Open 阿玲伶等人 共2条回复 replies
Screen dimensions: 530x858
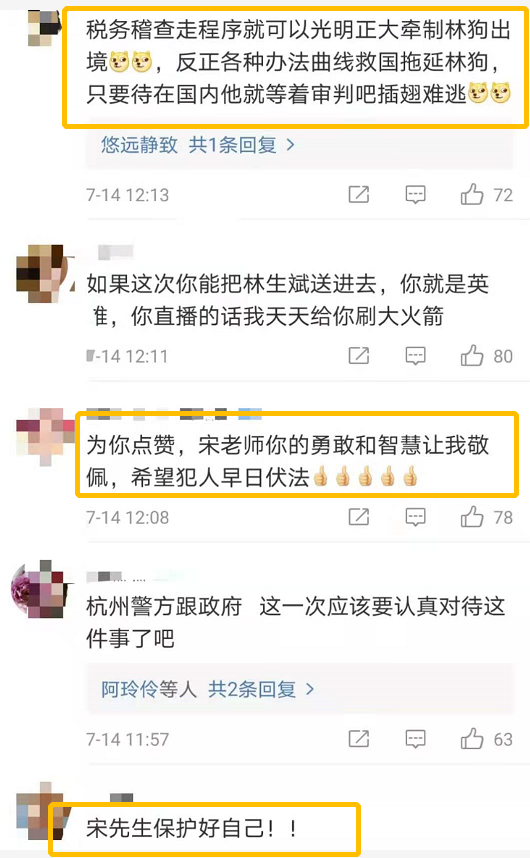[208, 689]
